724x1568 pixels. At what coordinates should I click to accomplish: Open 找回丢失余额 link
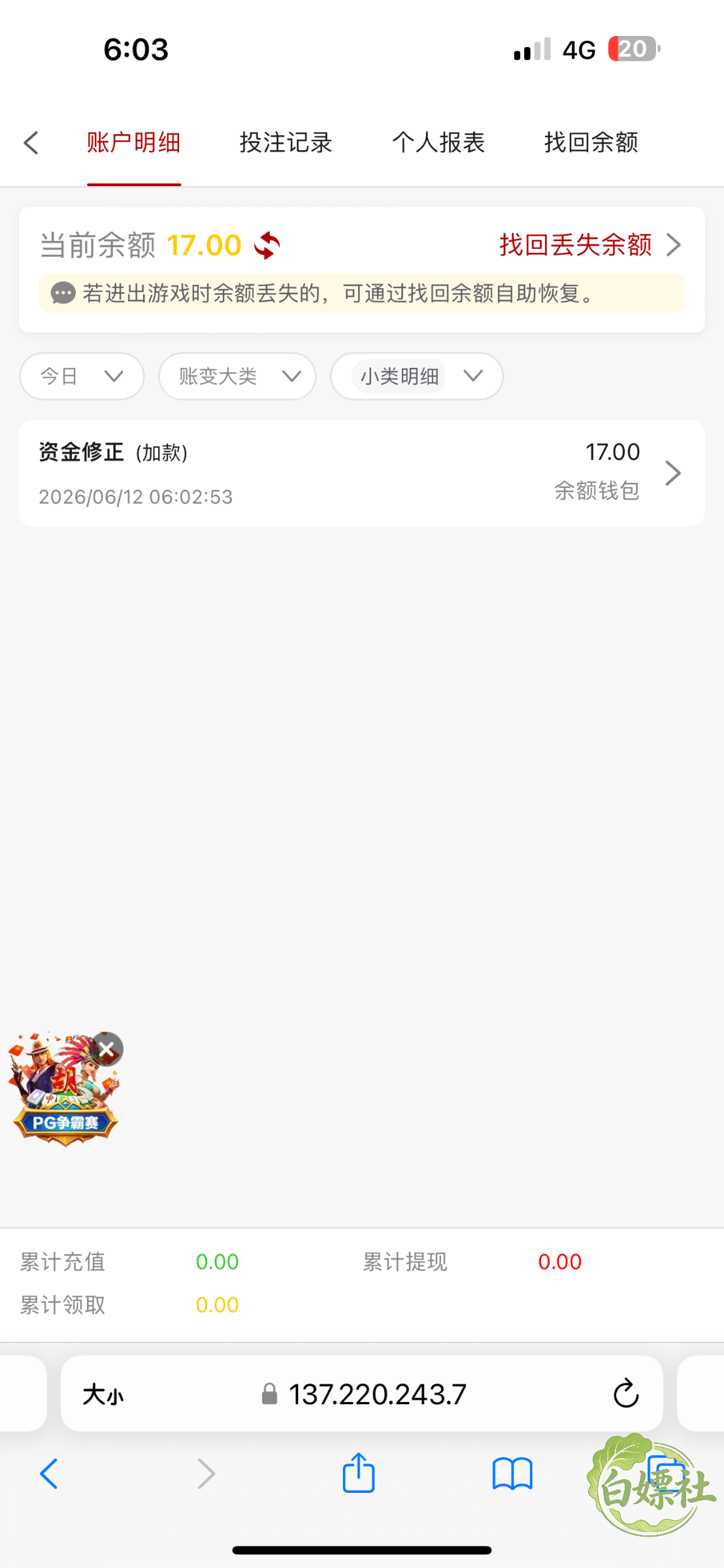(590, 245)
